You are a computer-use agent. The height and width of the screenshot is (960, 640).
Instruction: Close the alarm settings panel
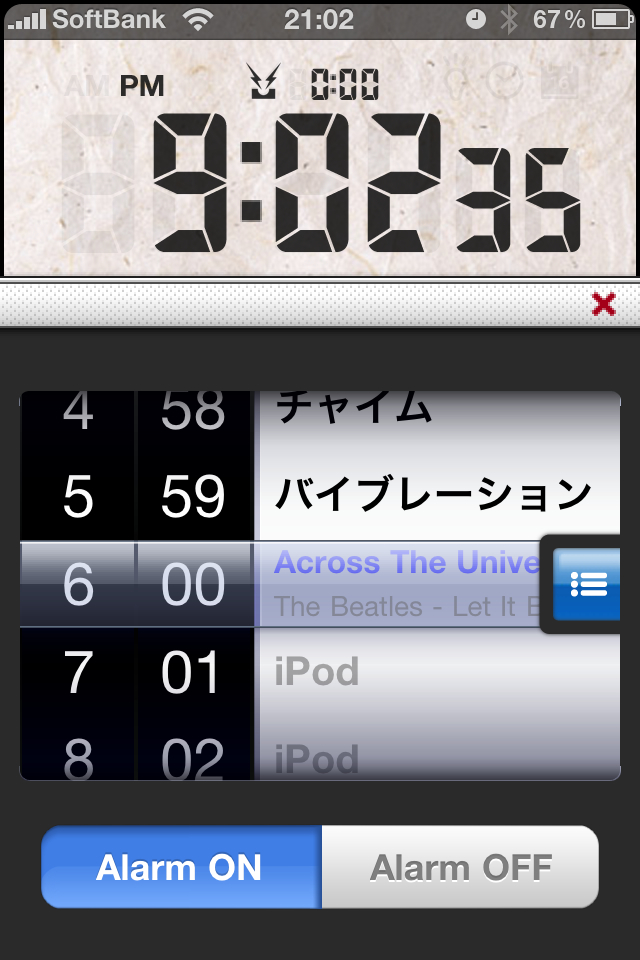pos(603,304)
